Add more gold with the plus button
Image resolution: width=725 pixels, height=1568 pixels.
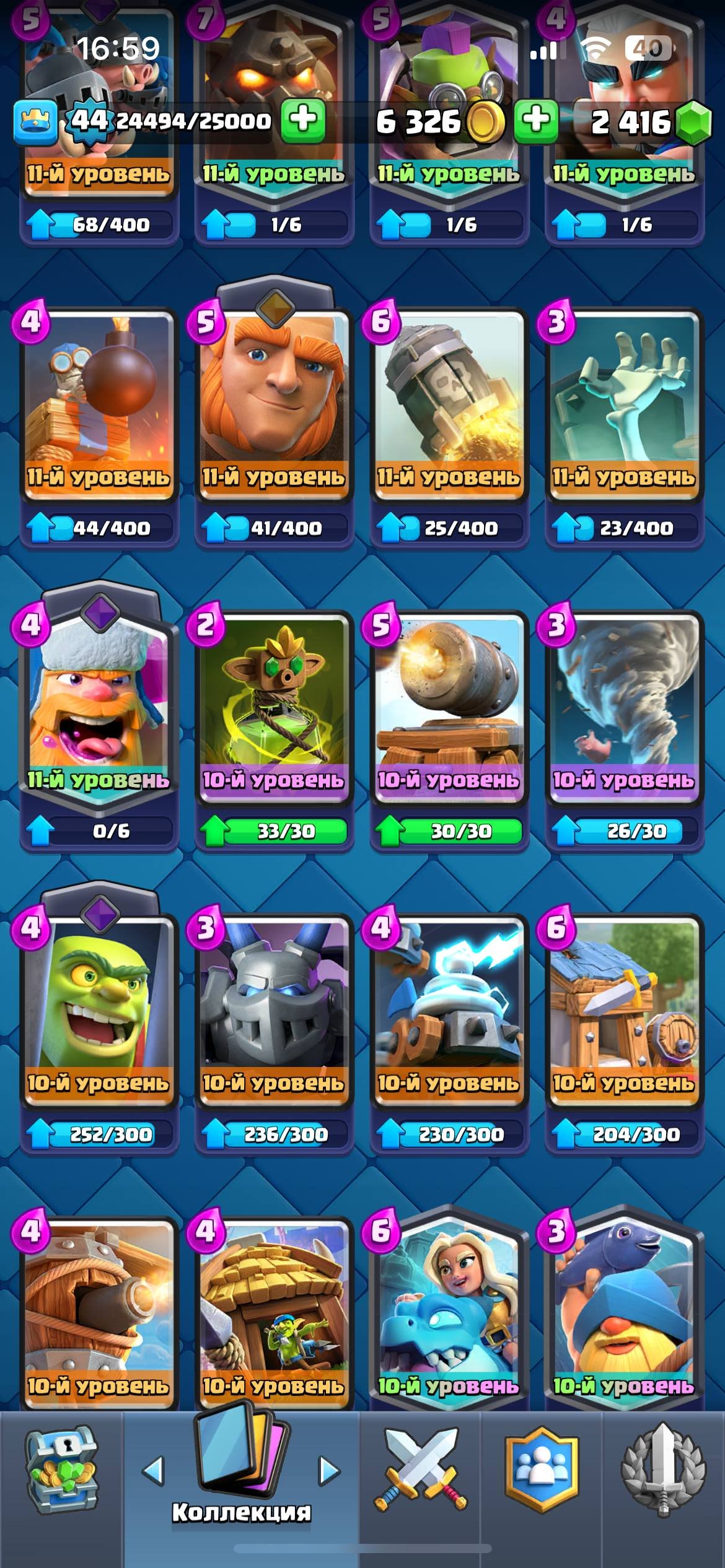point(536,120)
